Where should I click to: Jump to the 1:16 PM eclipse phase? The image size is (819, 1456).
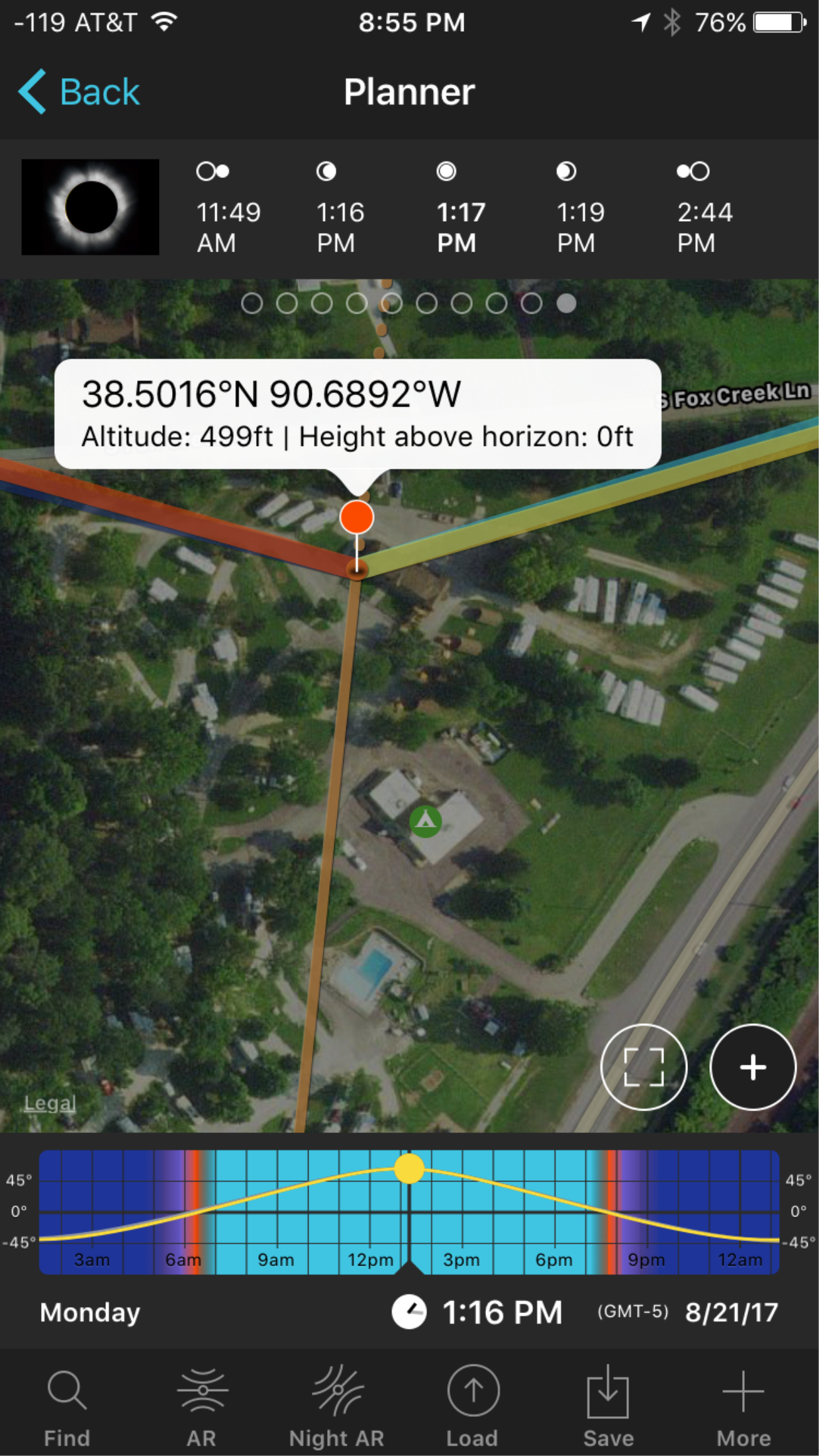(x=340, y=208)
